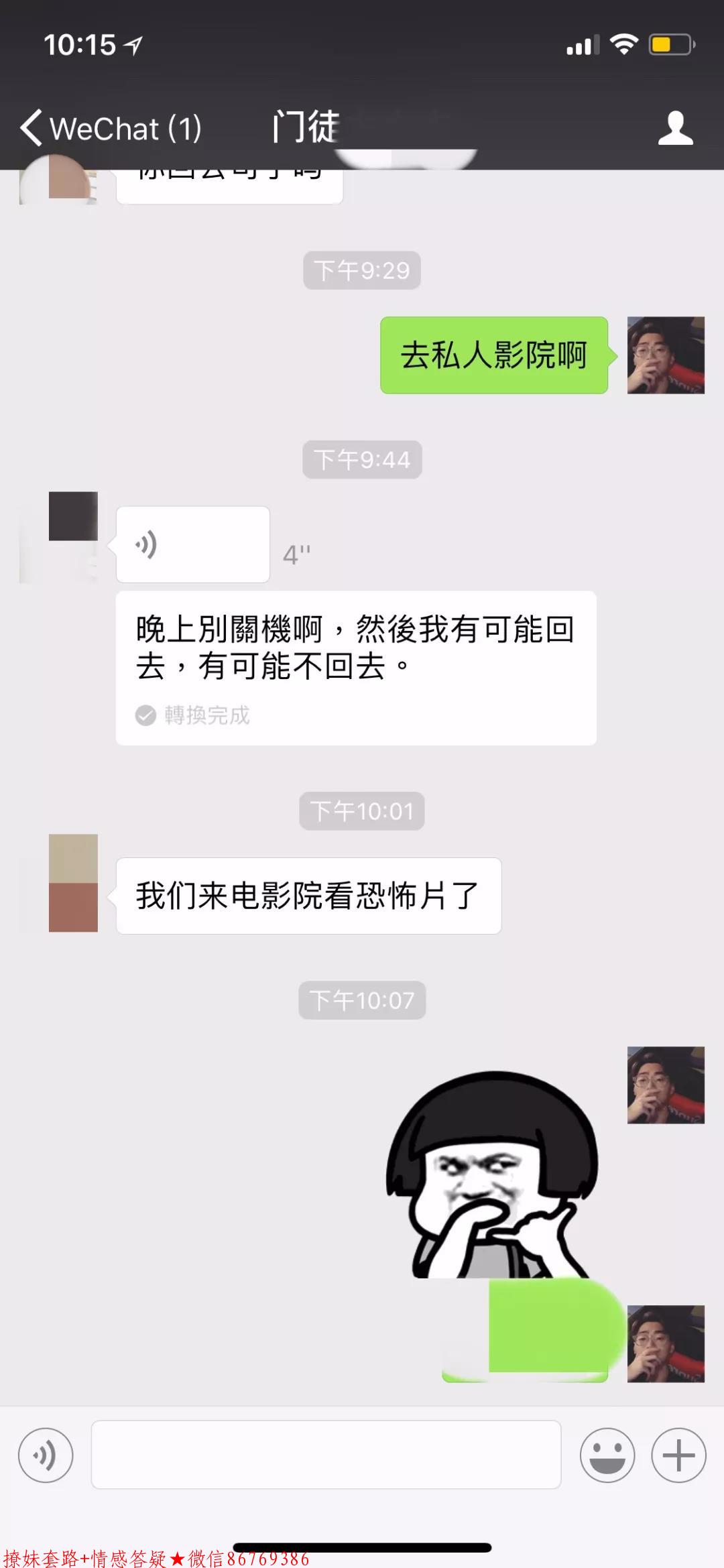Screen dimensions: 724x1568
Task: Open chat info via the profile icon
Action: pyautogui.click(x=674, y=127)
